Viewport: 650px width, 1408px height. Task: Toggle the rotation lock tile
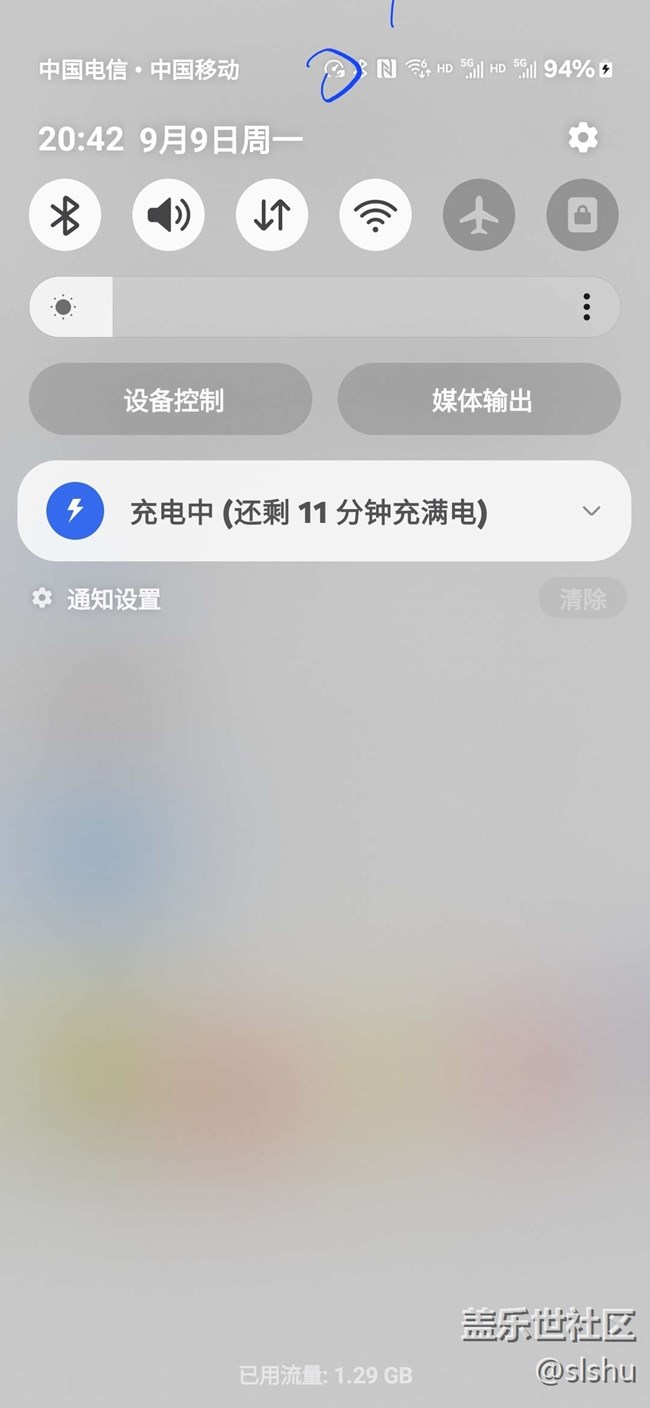pyautogui.click(x=582, y=215)
